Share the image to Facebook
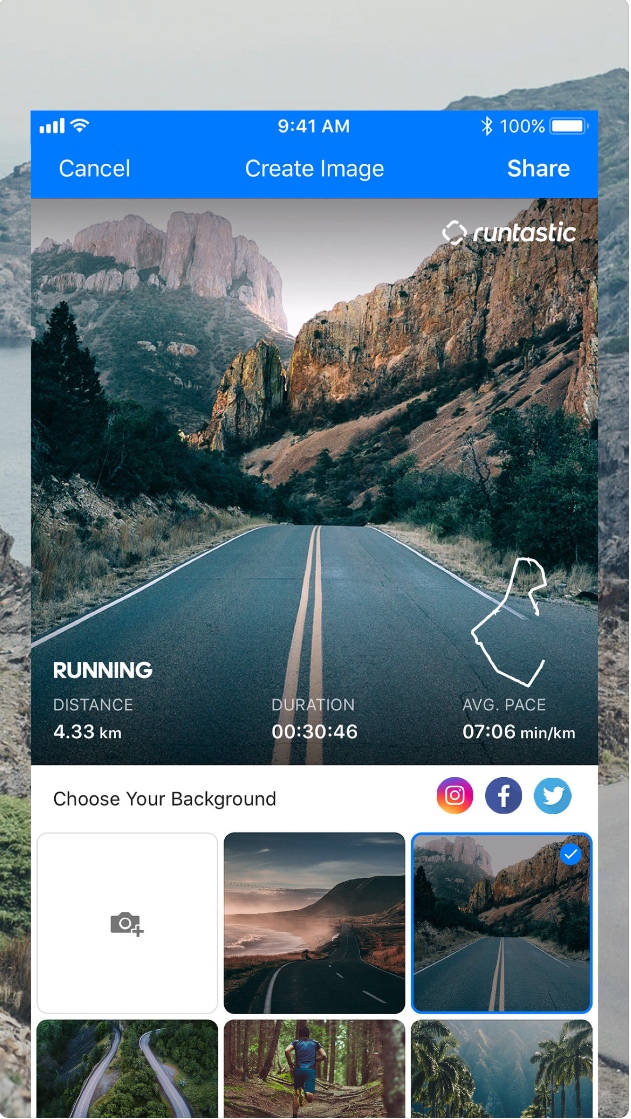 coord(504,796)
